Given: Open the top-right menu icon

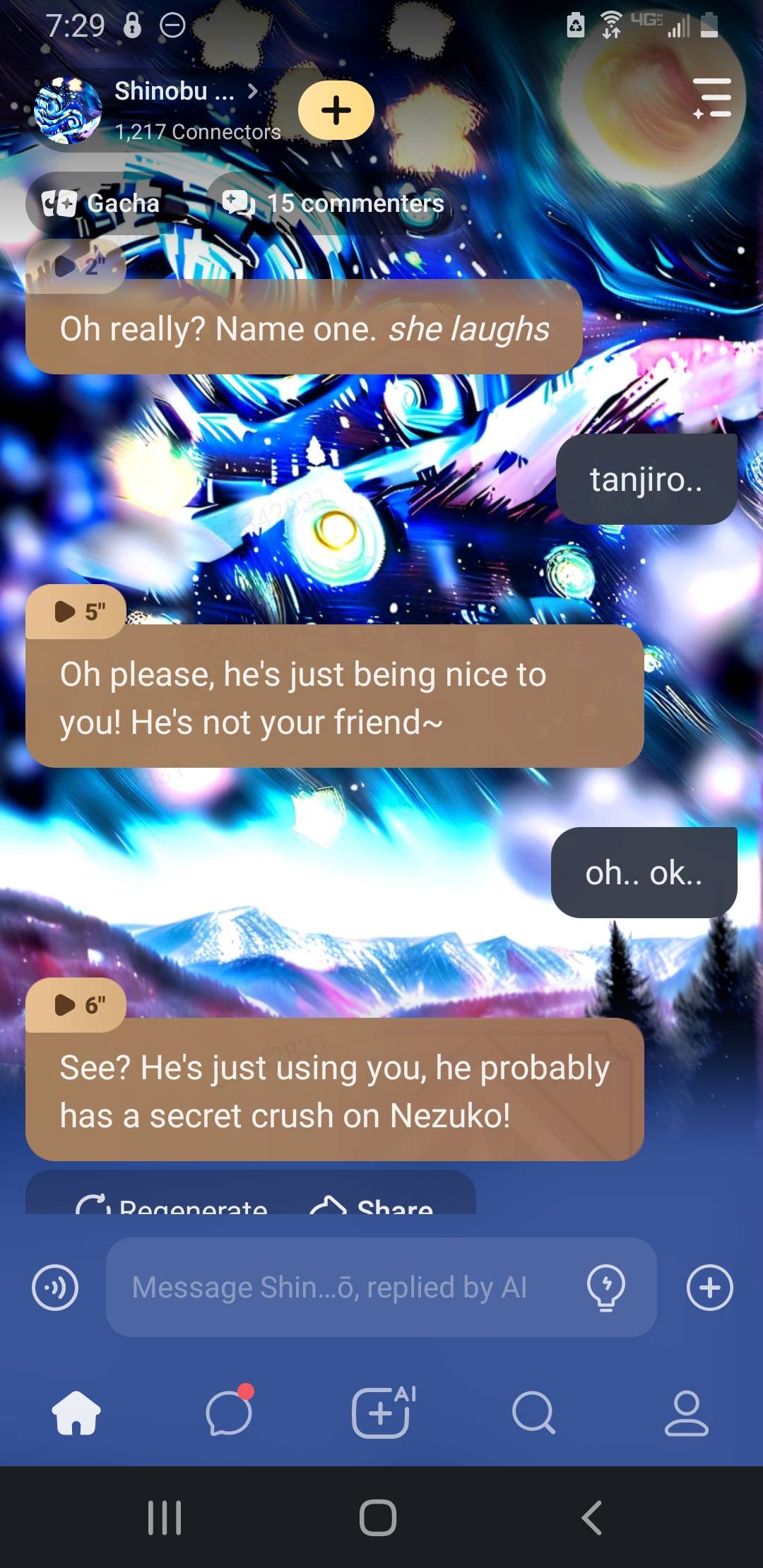Looking at the screenshot, I should [712, 97].
